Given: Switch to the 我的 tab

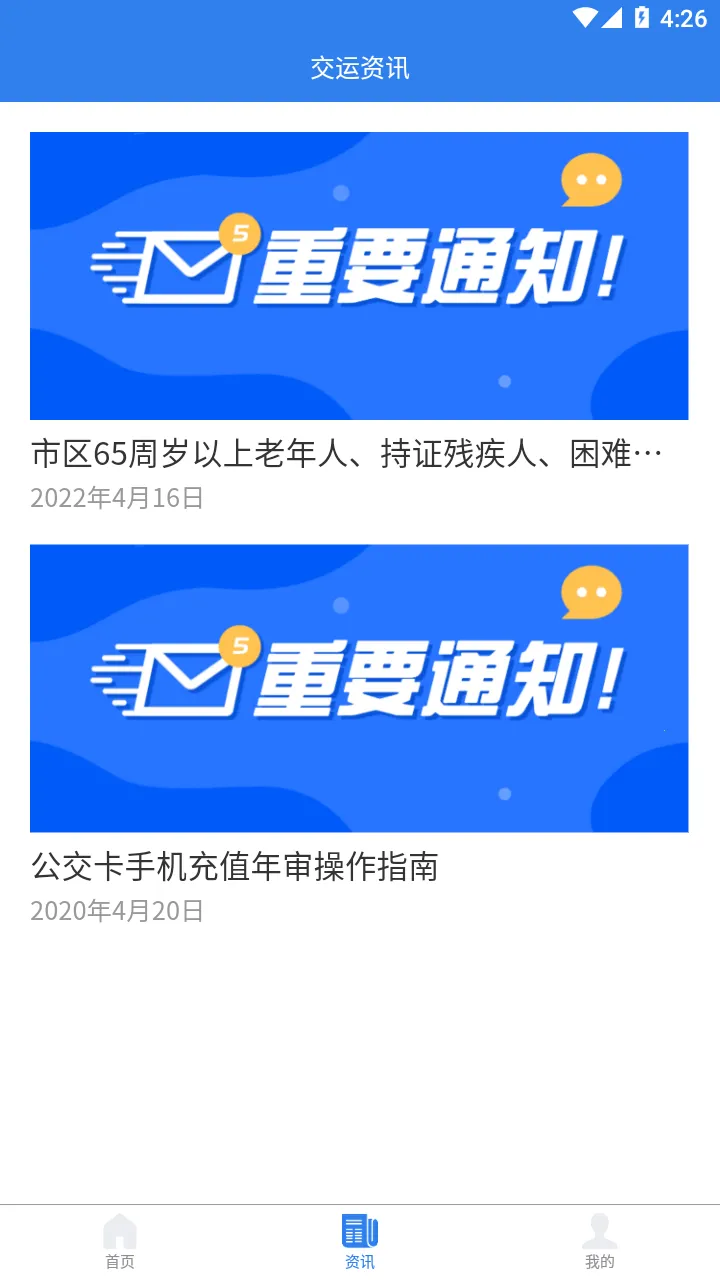Looking at the screenshot, I should (599, 1245).
